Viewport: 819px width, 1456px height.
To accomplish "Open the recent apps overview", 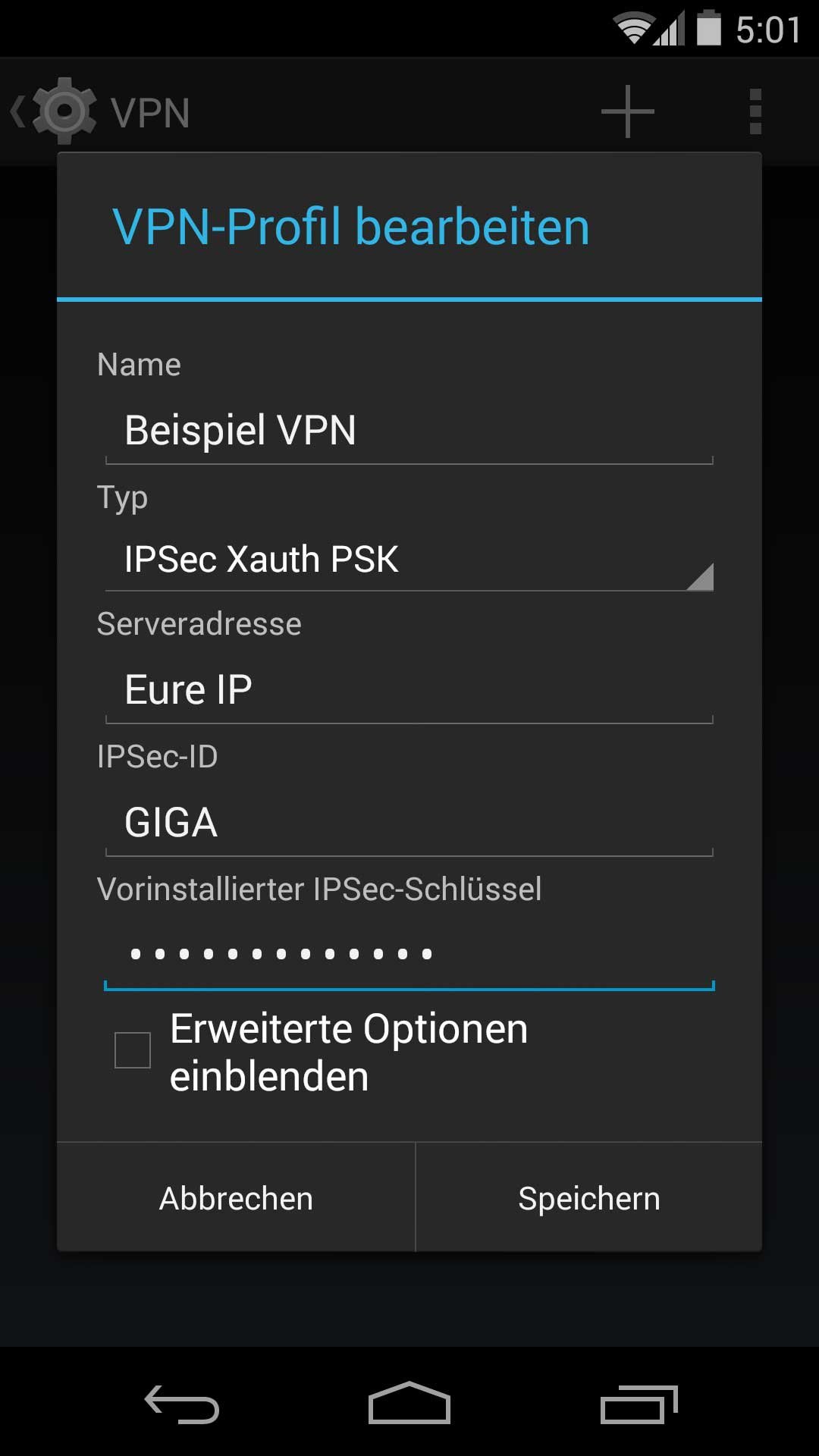I will pyautogui.click(x=639, y=1404).
